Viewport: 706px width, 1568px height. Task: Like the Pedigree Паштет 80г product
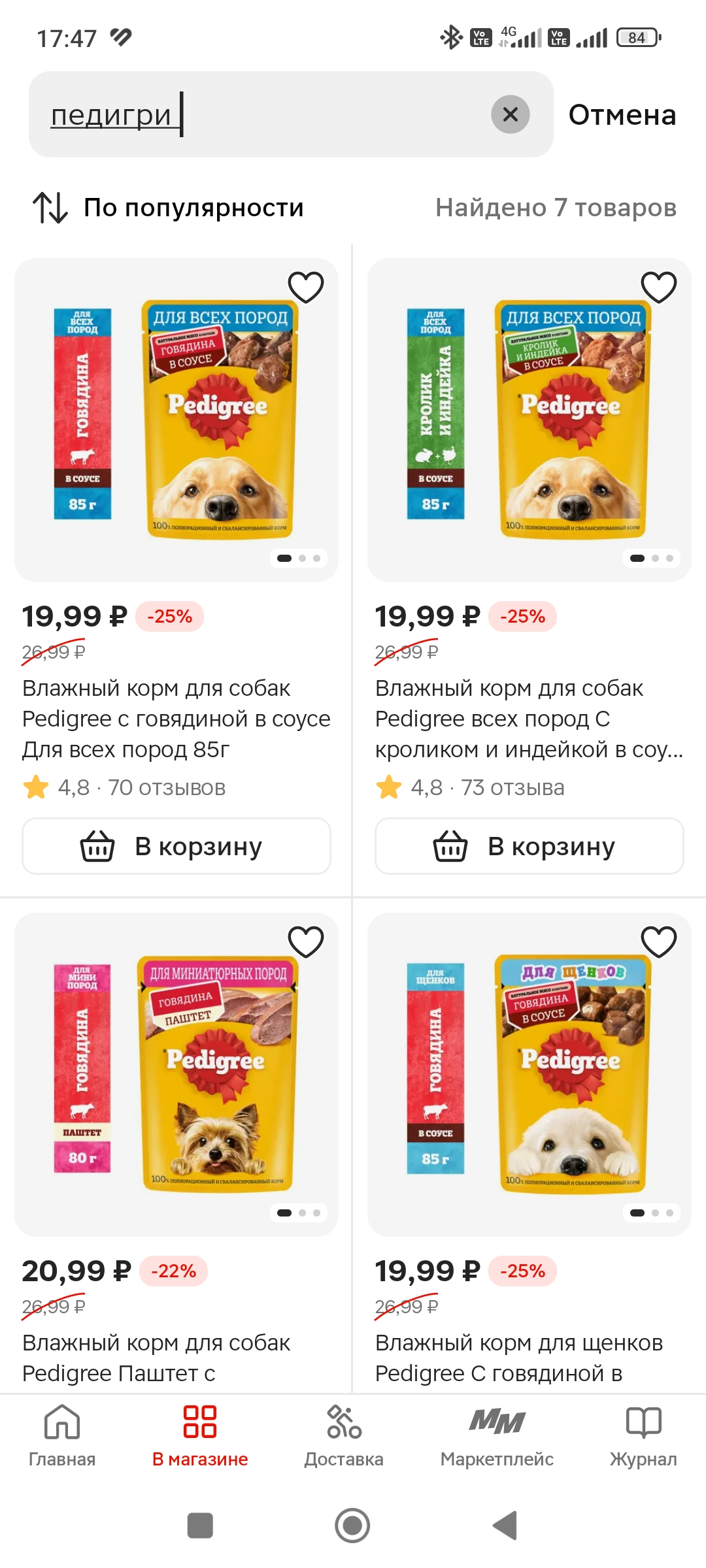(306, 941)
